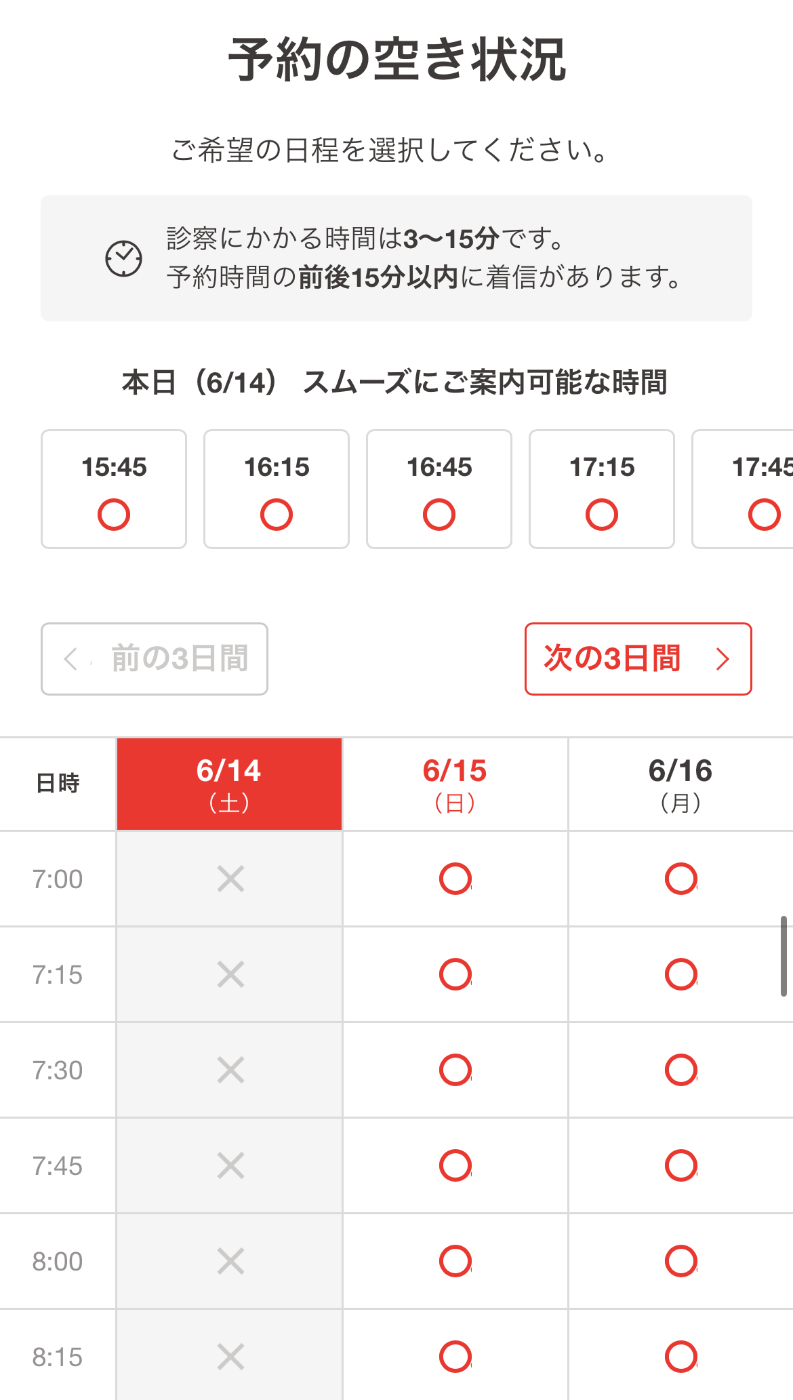The height and width of the screenshot is (1400, 793).
Task: Pick 8:15 on 6/15
Action: pos(455,1356)
